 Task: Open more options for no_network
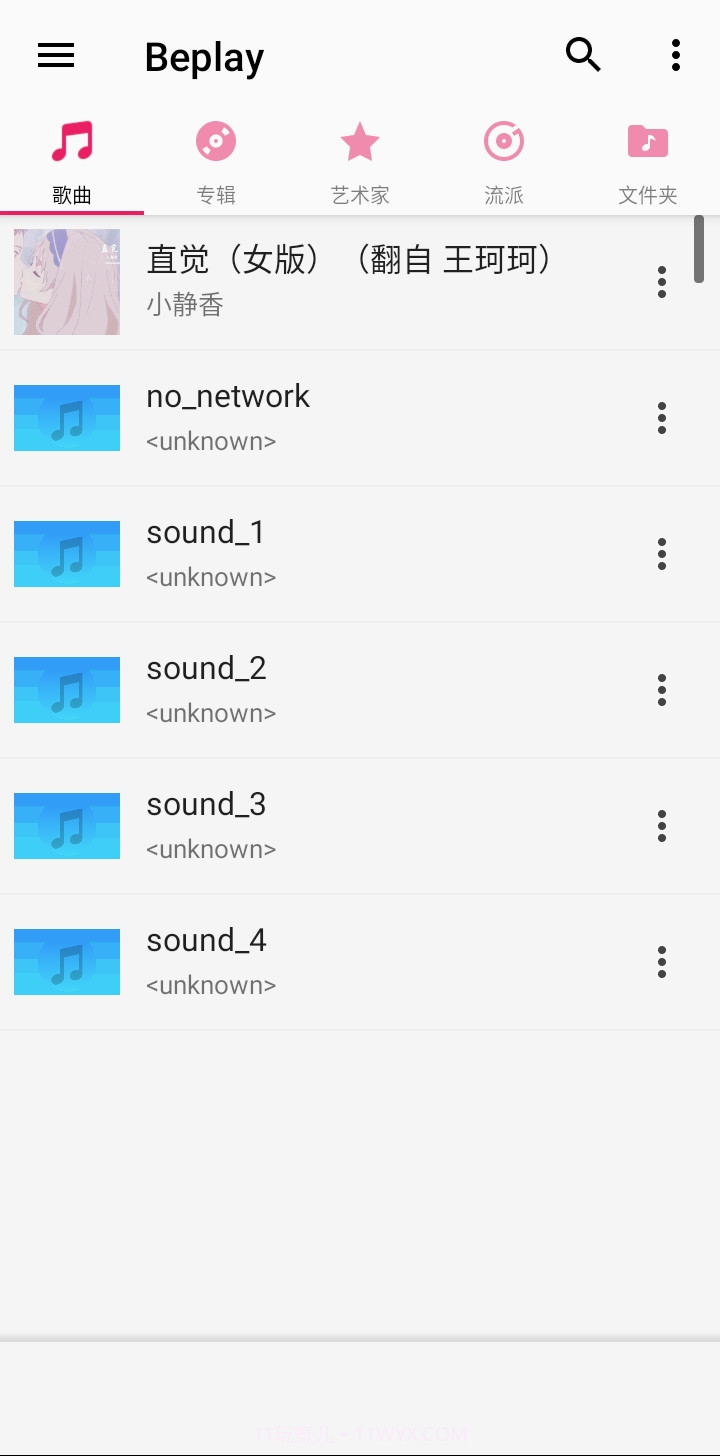pyautogui.click(x=662, y=418)
